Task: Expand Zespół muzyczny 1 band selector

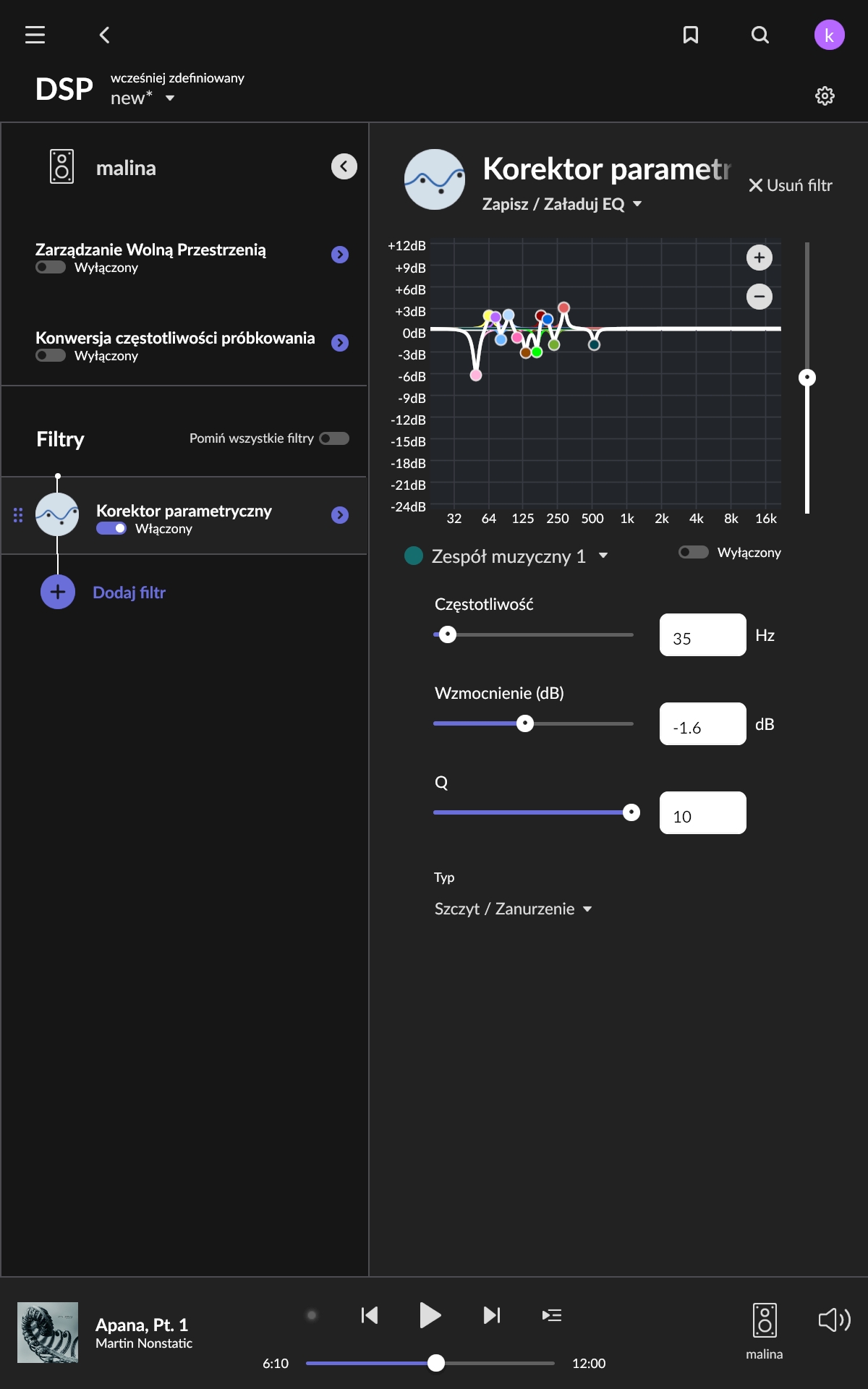Action: point(519,556)
